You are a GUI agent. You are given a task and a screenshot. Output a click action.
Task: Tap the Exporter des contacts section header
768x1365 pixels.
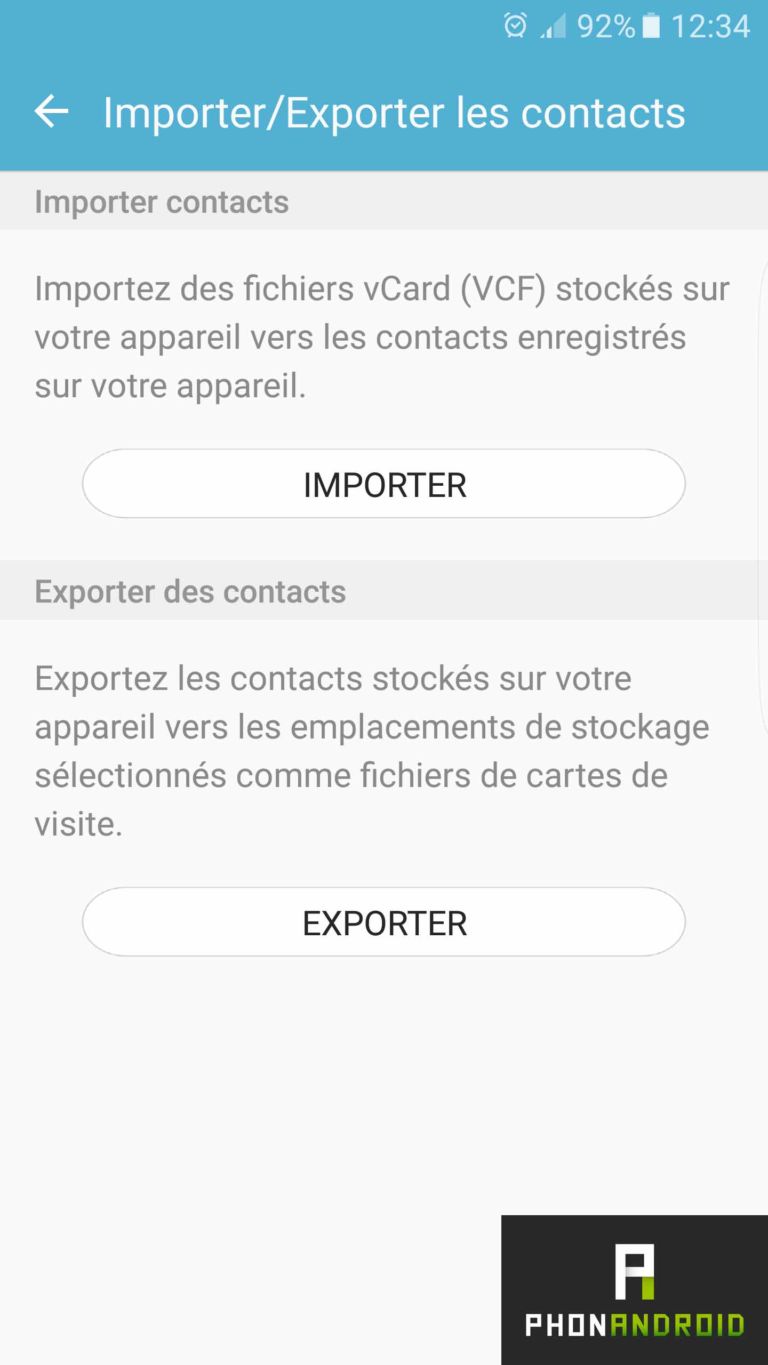[189, 591]
